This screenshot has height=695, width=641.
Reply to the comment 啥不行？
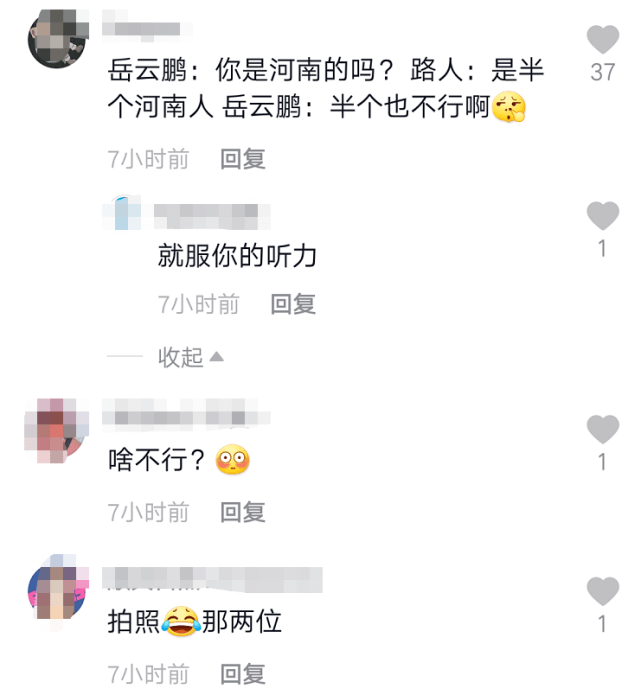tap(243, 513)
